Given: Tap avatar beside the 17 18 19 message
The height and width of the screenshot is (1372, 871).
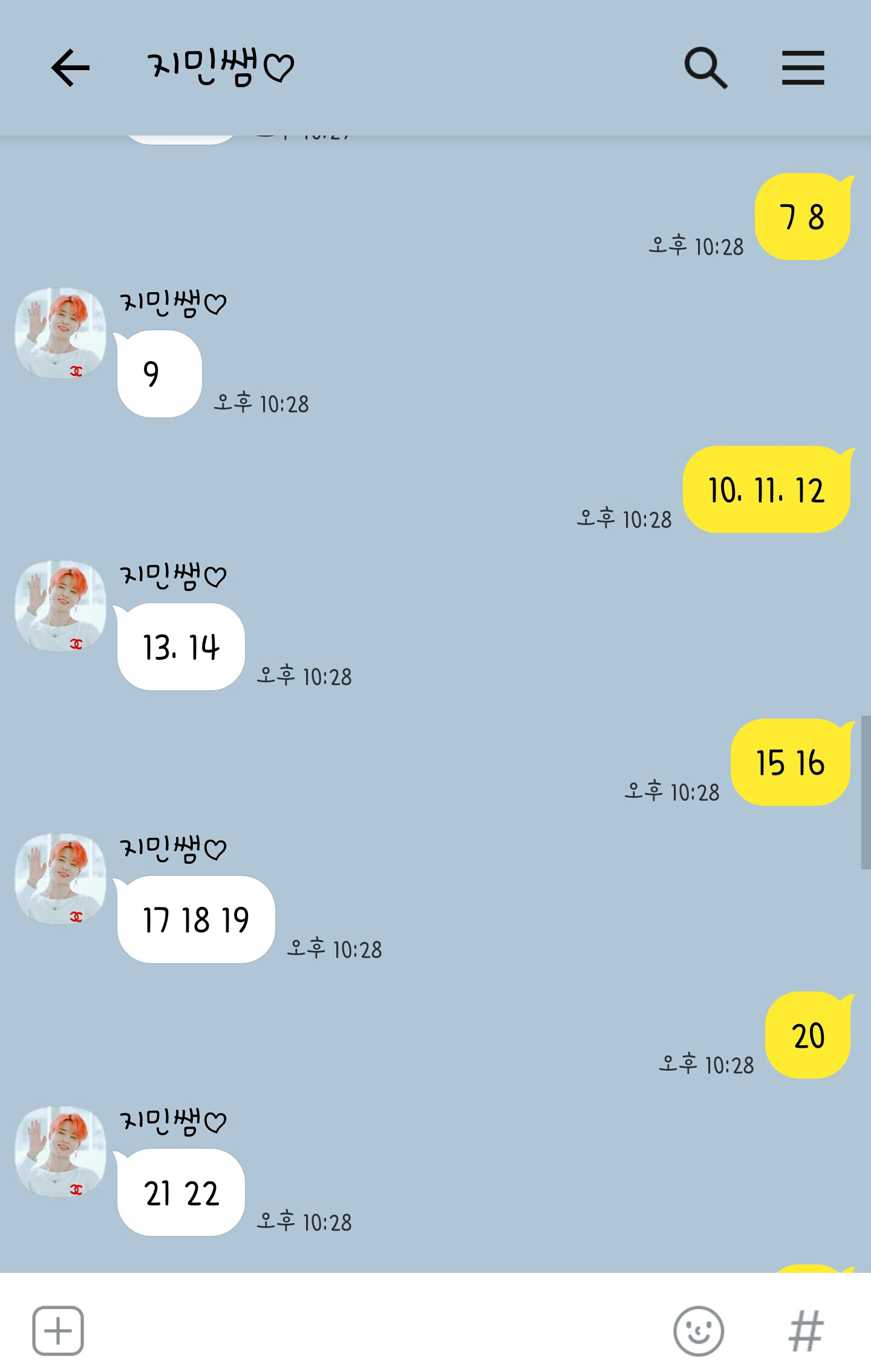Looking at the screenshot, I should click(60, 879).
